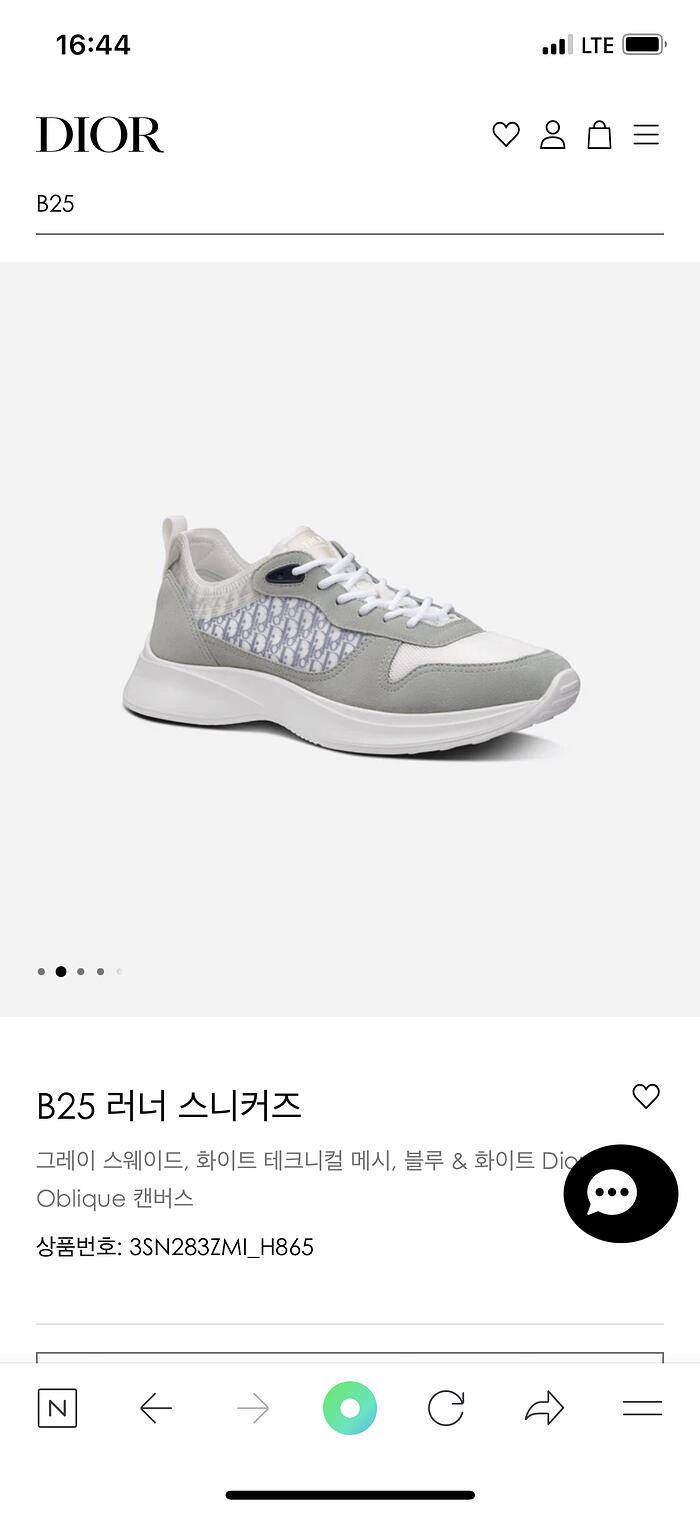Viewport: 700px width, 1514px height.
Task: Tap the green Naver search button
Action: tap(350, 1409)
